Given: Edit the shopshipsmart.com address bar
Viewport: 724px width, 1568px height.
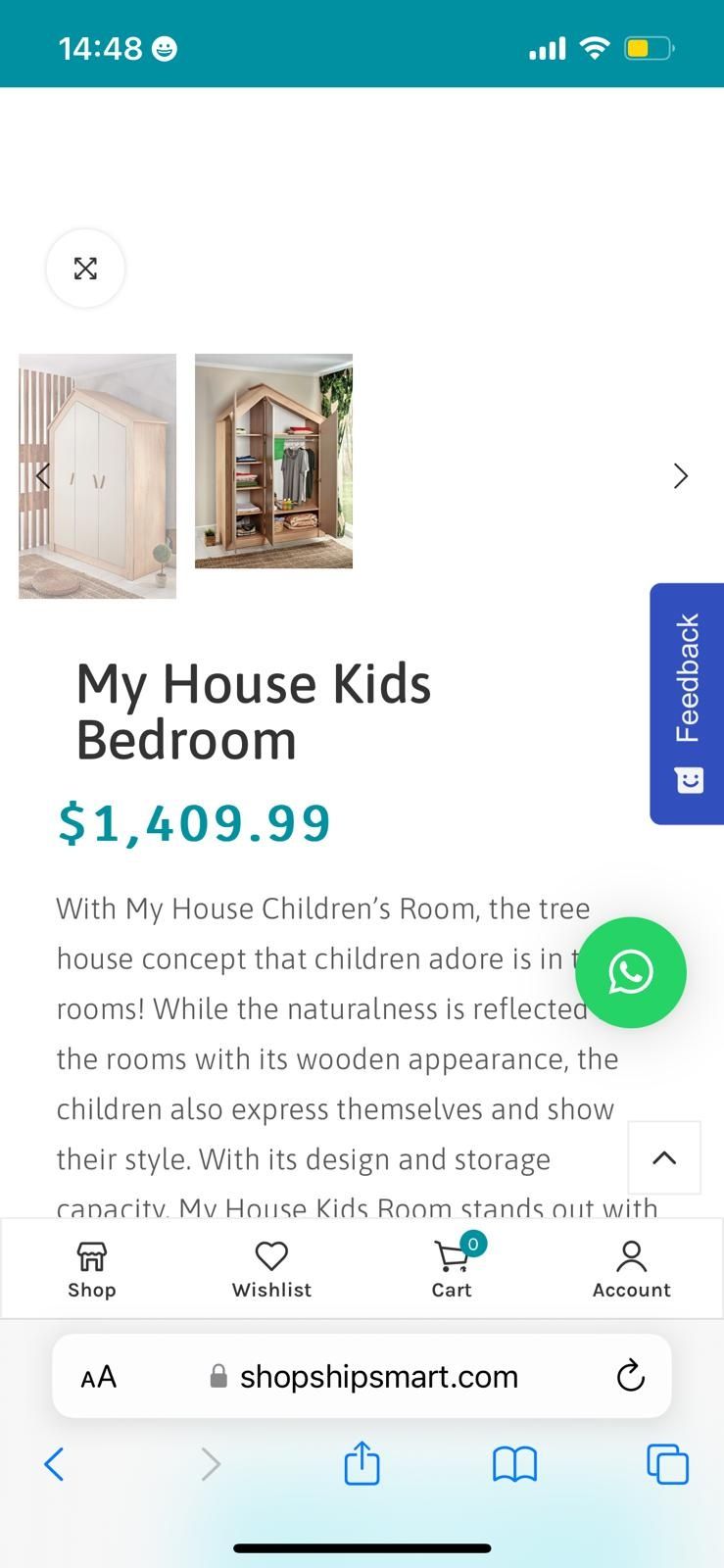Looking at the screenshot, I should (x=378, y=1377).
